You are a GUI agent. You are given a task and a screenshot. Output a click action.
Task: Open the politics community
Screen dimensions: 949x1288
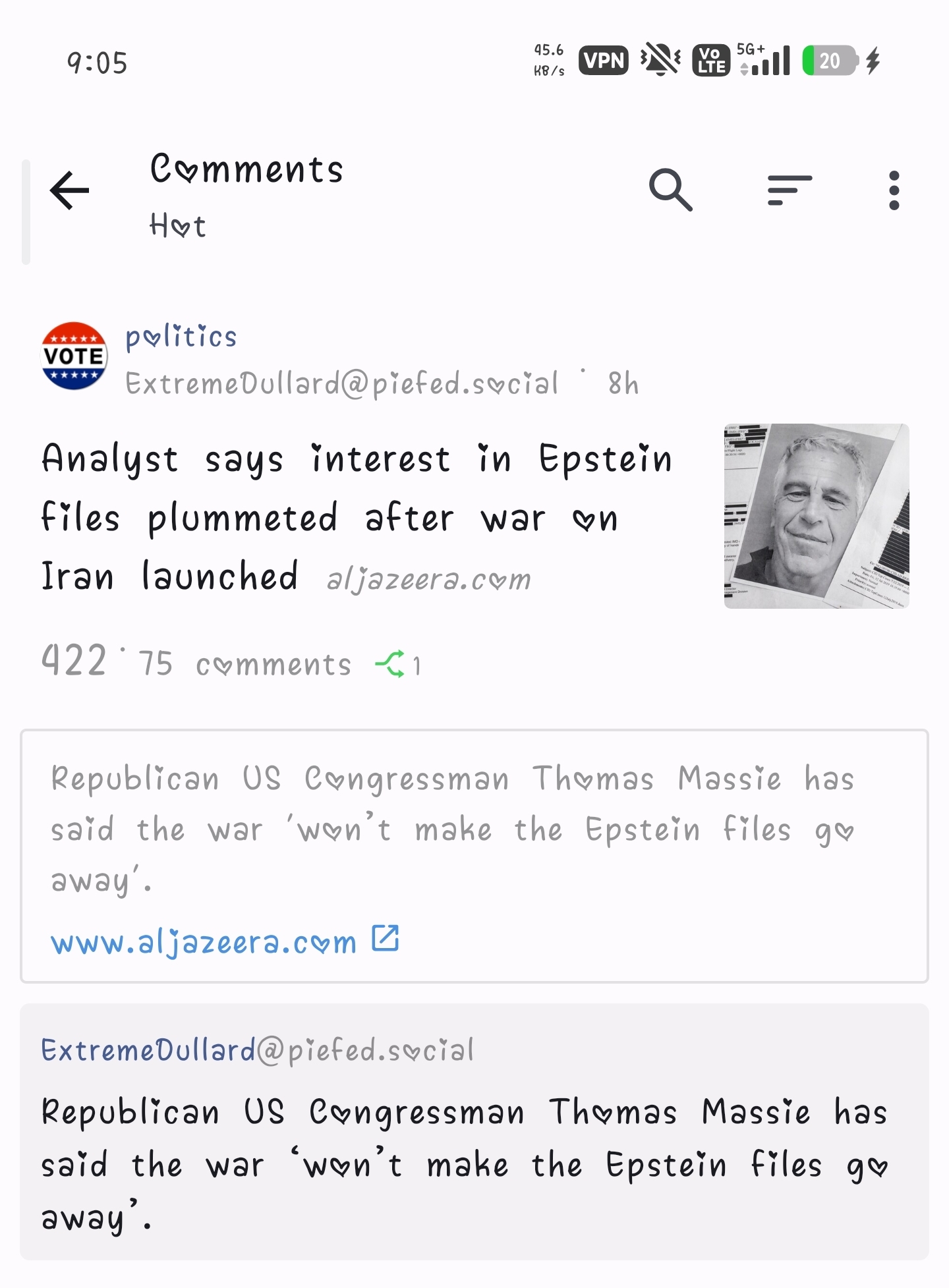tap(181, 337)
